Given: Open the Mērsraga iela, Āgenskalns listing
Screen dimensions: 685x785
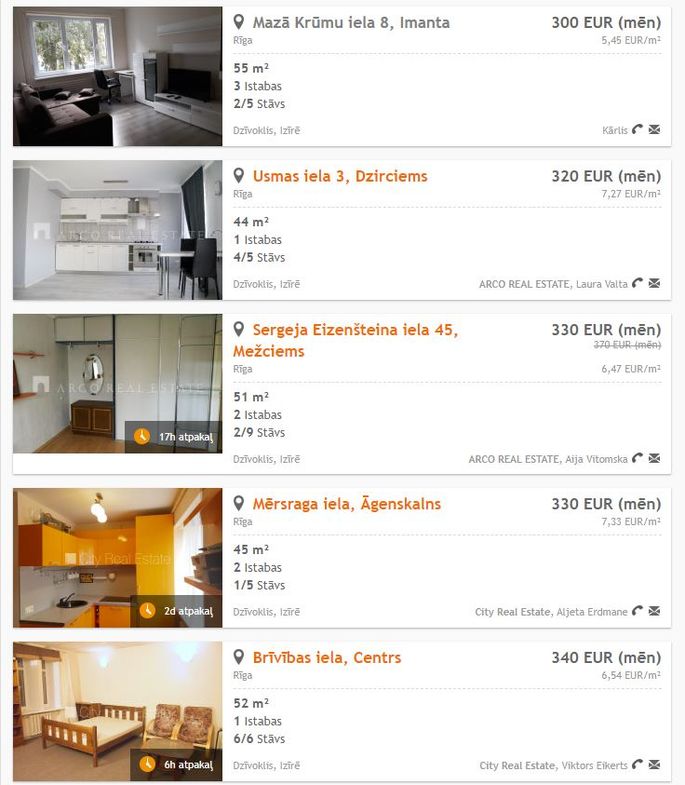Looking at the screenshot, I should click(346, 504).
